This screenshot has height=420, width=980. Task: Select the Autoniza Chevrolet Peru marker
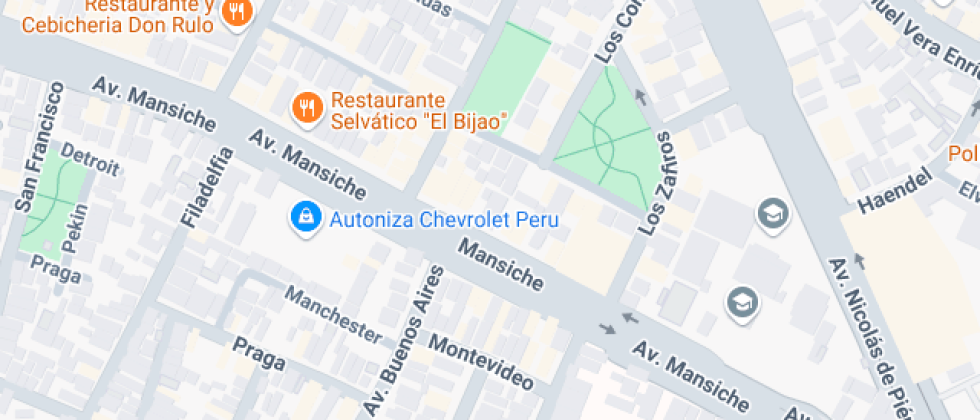(303, 216)
